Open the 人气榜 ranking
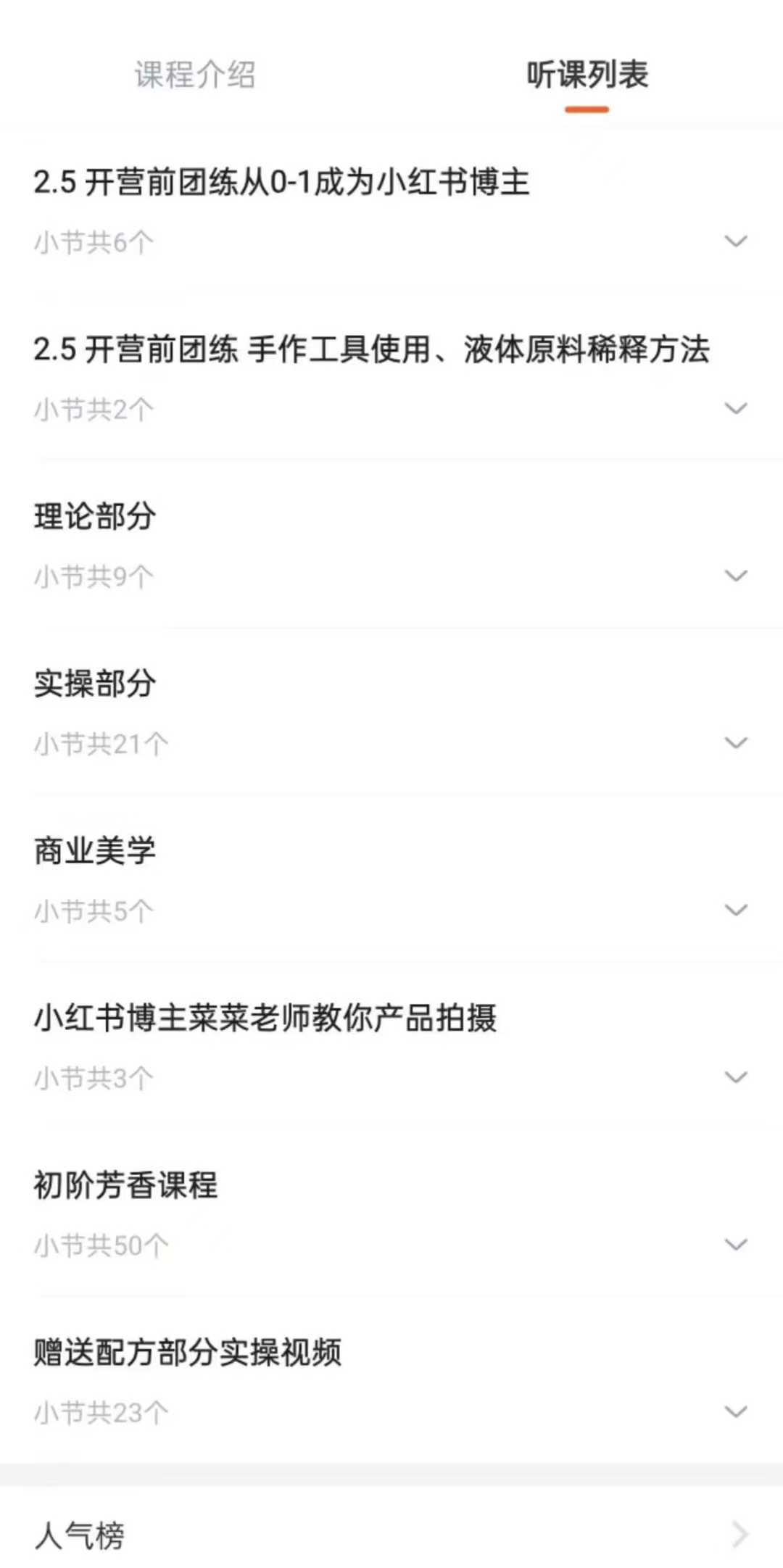783x1568 pixels. pyautogui.click(x=391, y=1534)
